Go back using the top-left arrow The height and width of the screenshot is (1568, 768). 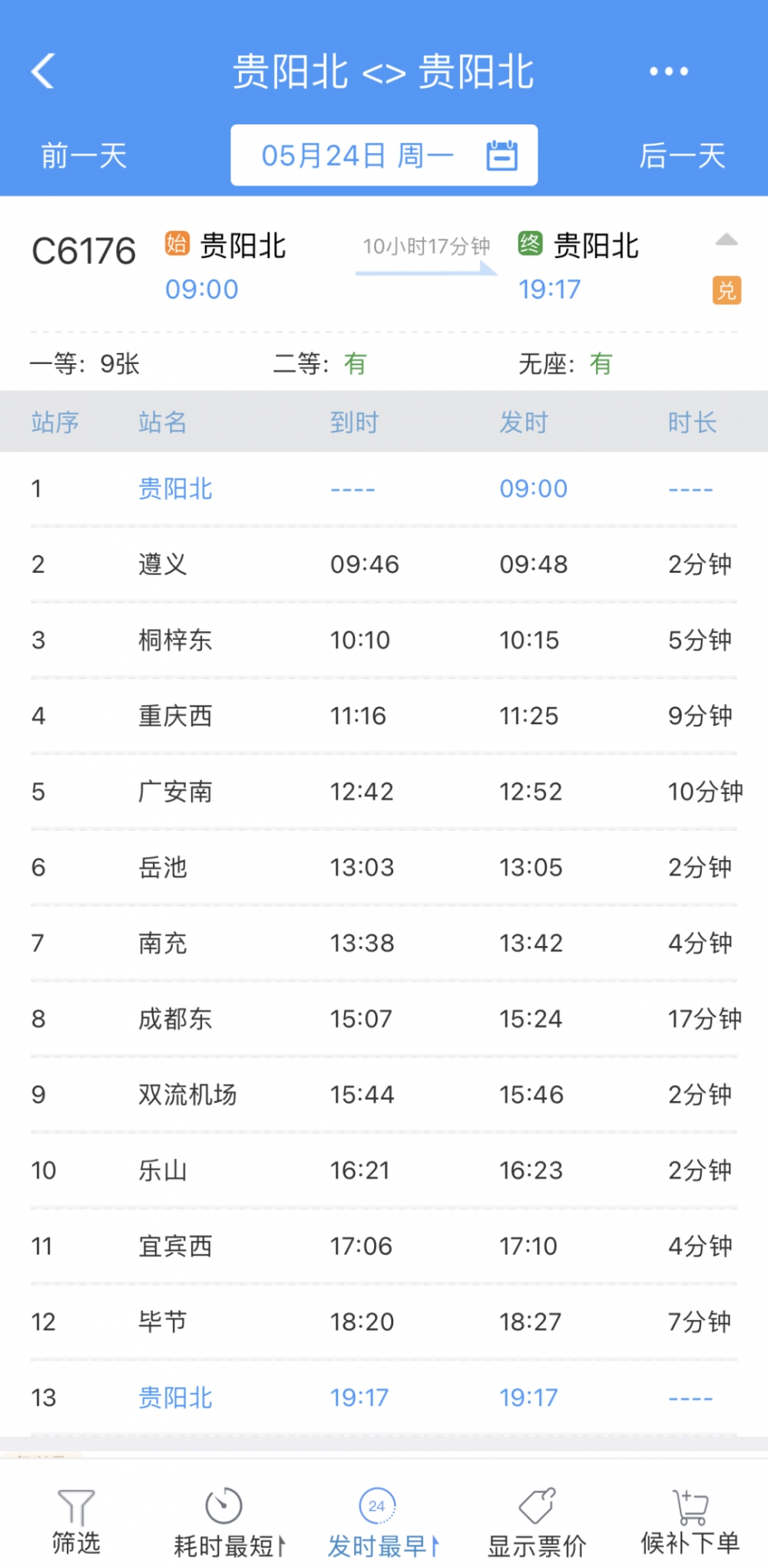(x=43, y=71)
